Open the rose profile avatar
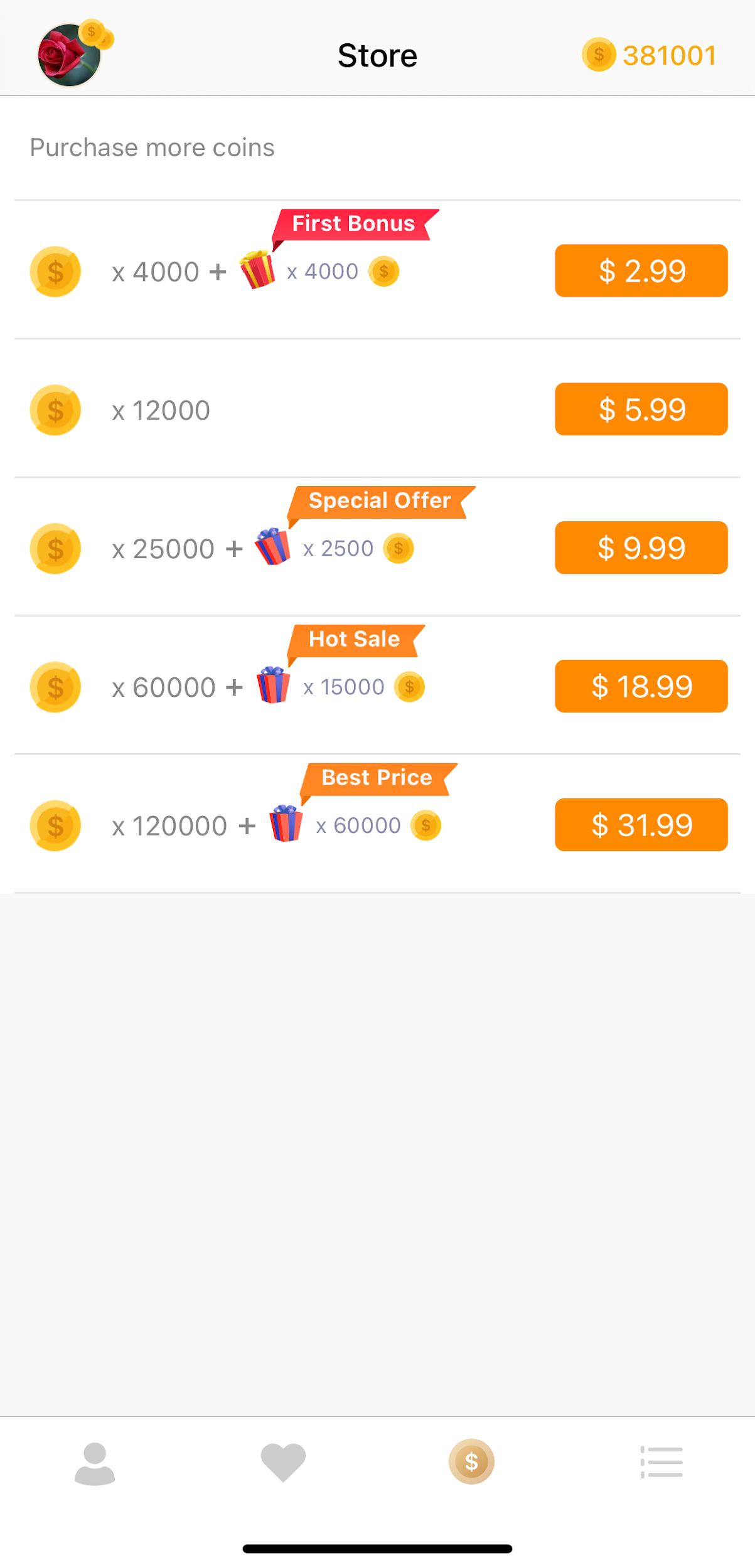The image size is (755, 1568). pyautogui.click(x=69, y=55)
